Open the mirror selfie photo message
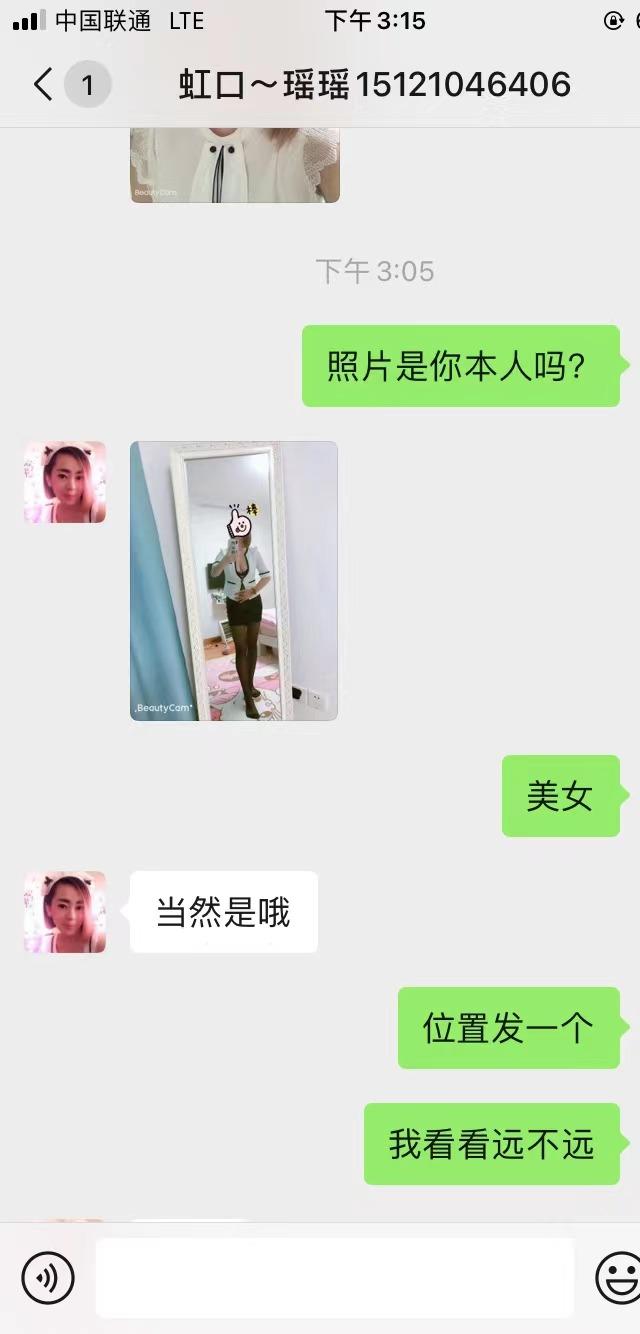Screen dimensions: 640x1334 pos(234,580)
